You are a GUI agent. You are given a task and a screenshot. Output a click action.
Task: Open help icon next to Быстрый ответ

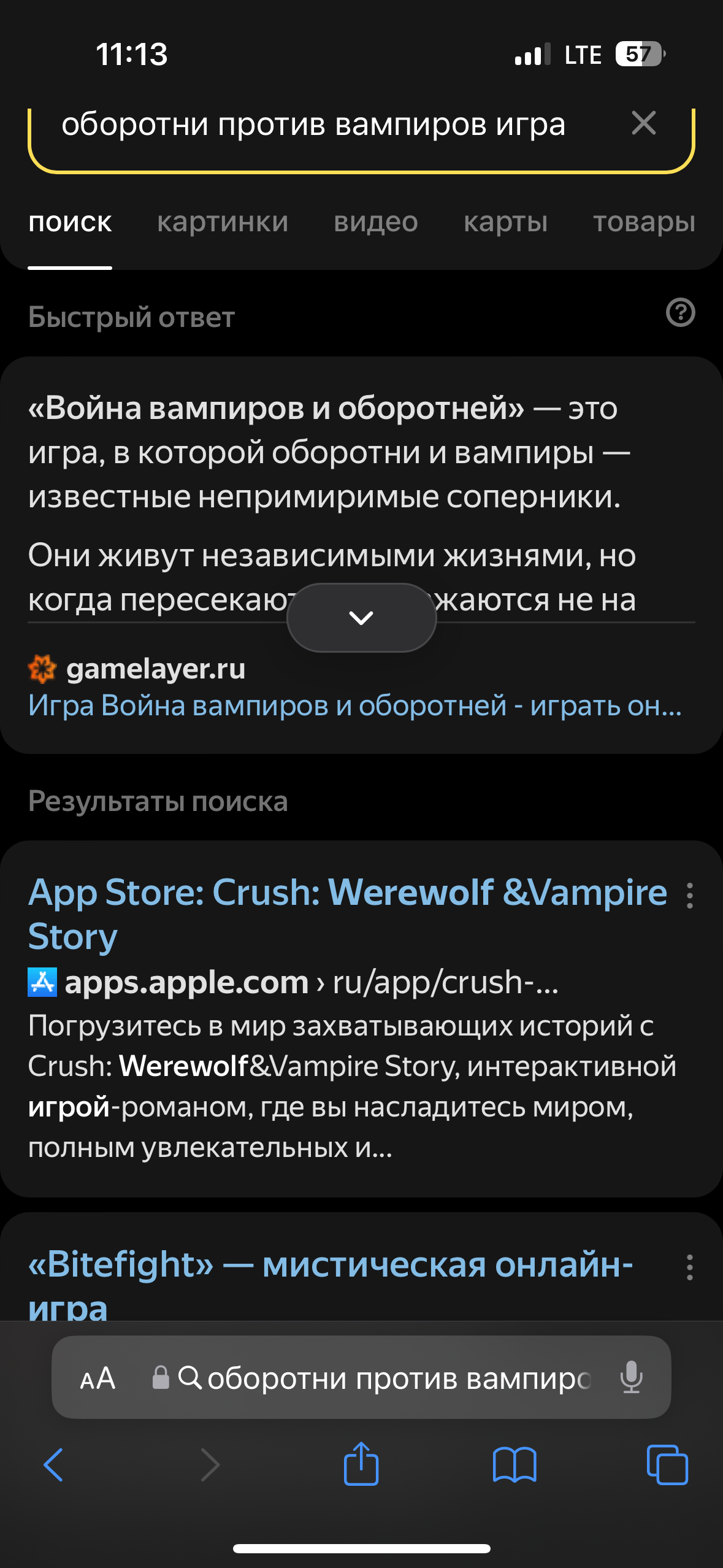680,313
